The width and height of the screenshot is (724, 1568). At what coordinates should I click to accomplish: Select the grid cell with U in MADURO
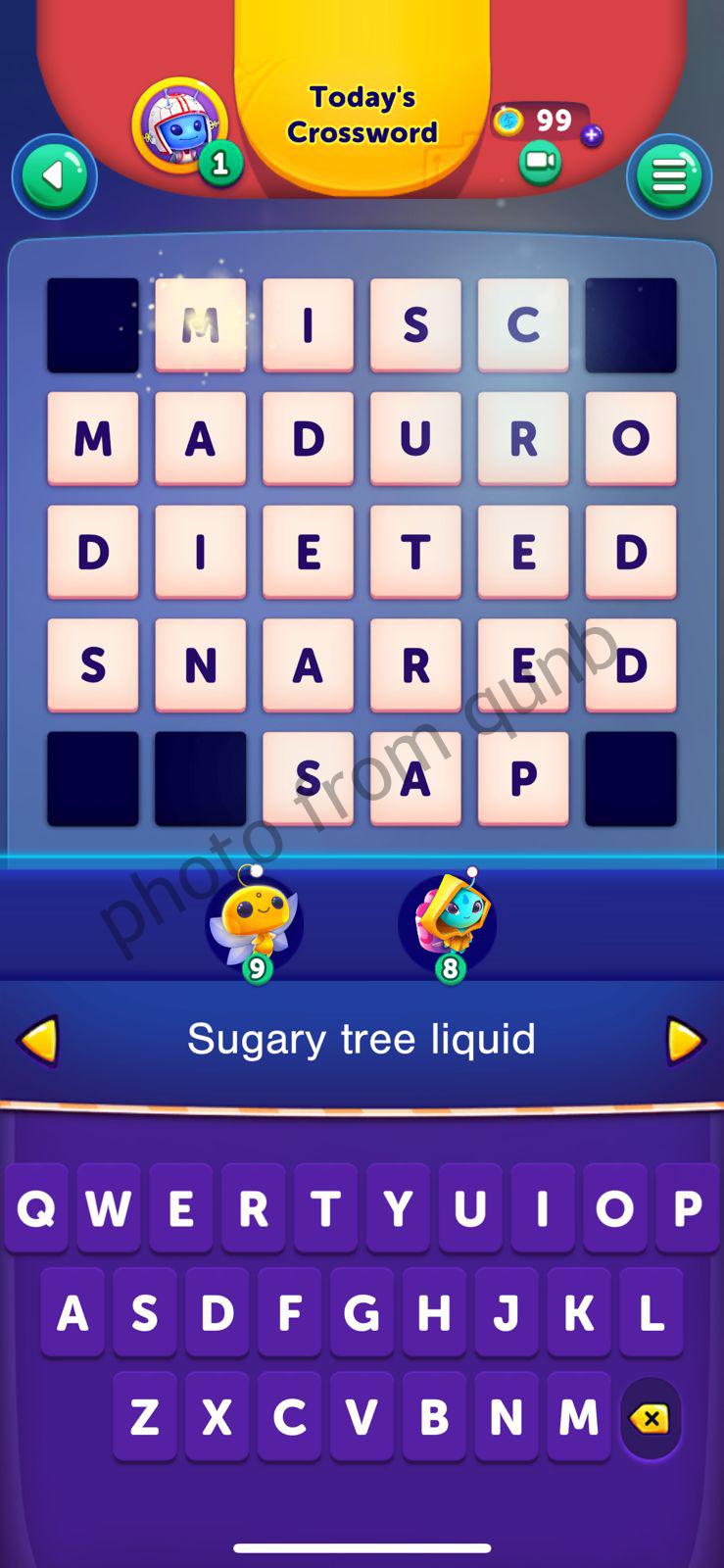click(x=415, y=439)
